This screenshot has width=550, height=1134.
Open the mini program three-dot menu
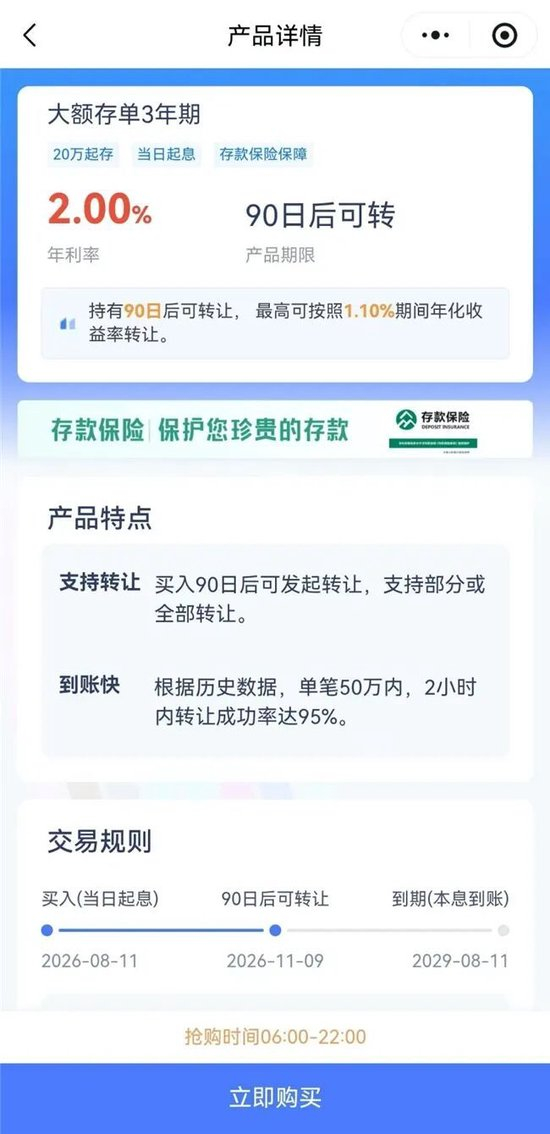[x=435, y=35]
